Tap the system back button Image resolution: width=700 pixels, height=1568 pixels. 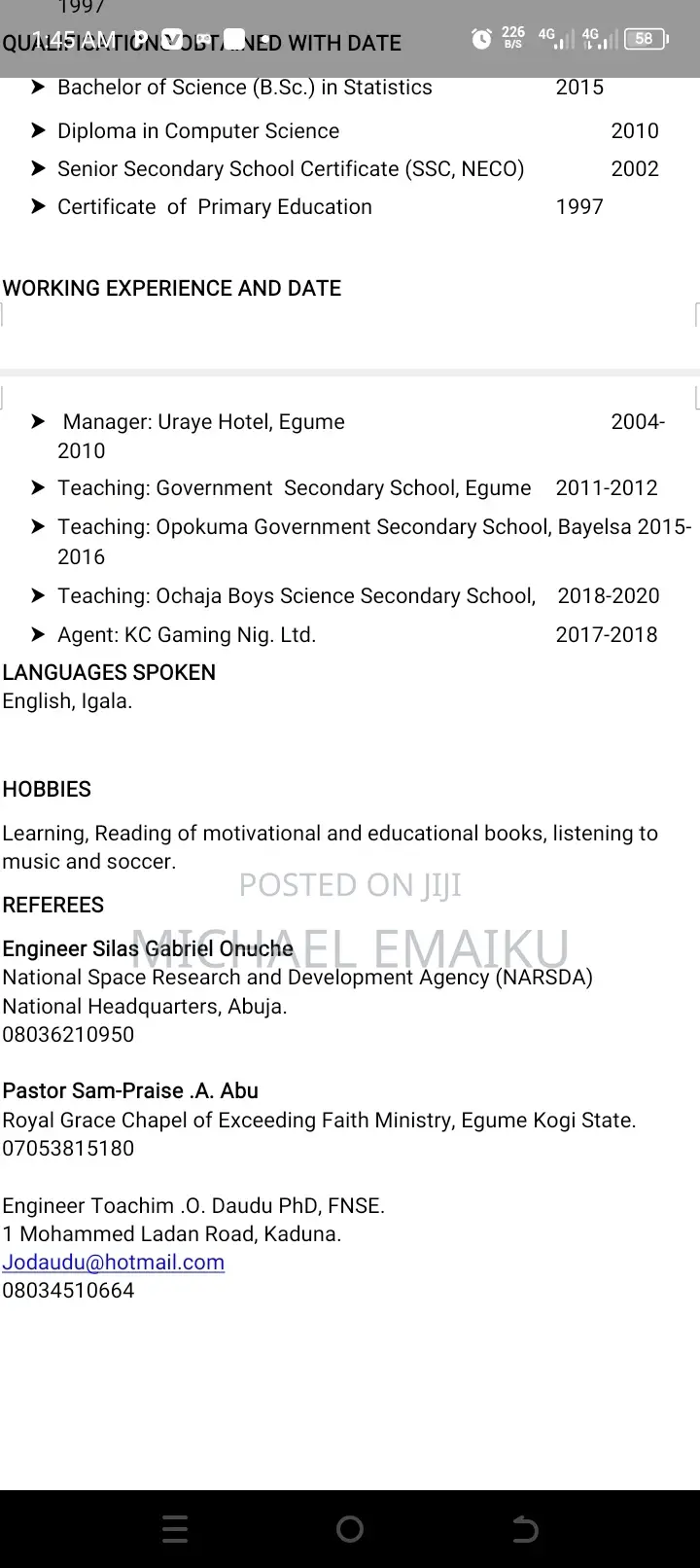(525, 1529)
